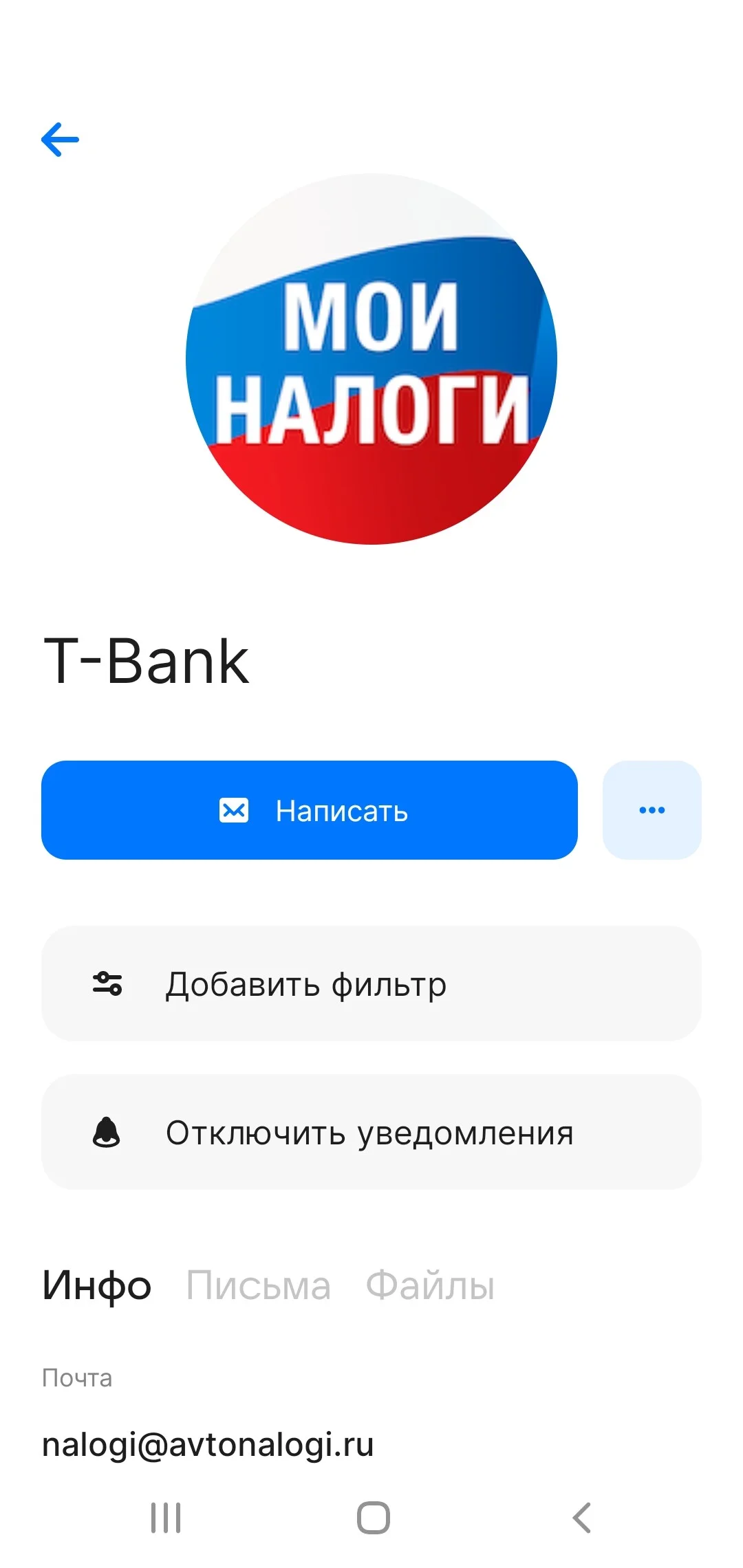Tap the system home button
The width and height of the screenshot is (743, 1568).
(x=373, y=1517)
